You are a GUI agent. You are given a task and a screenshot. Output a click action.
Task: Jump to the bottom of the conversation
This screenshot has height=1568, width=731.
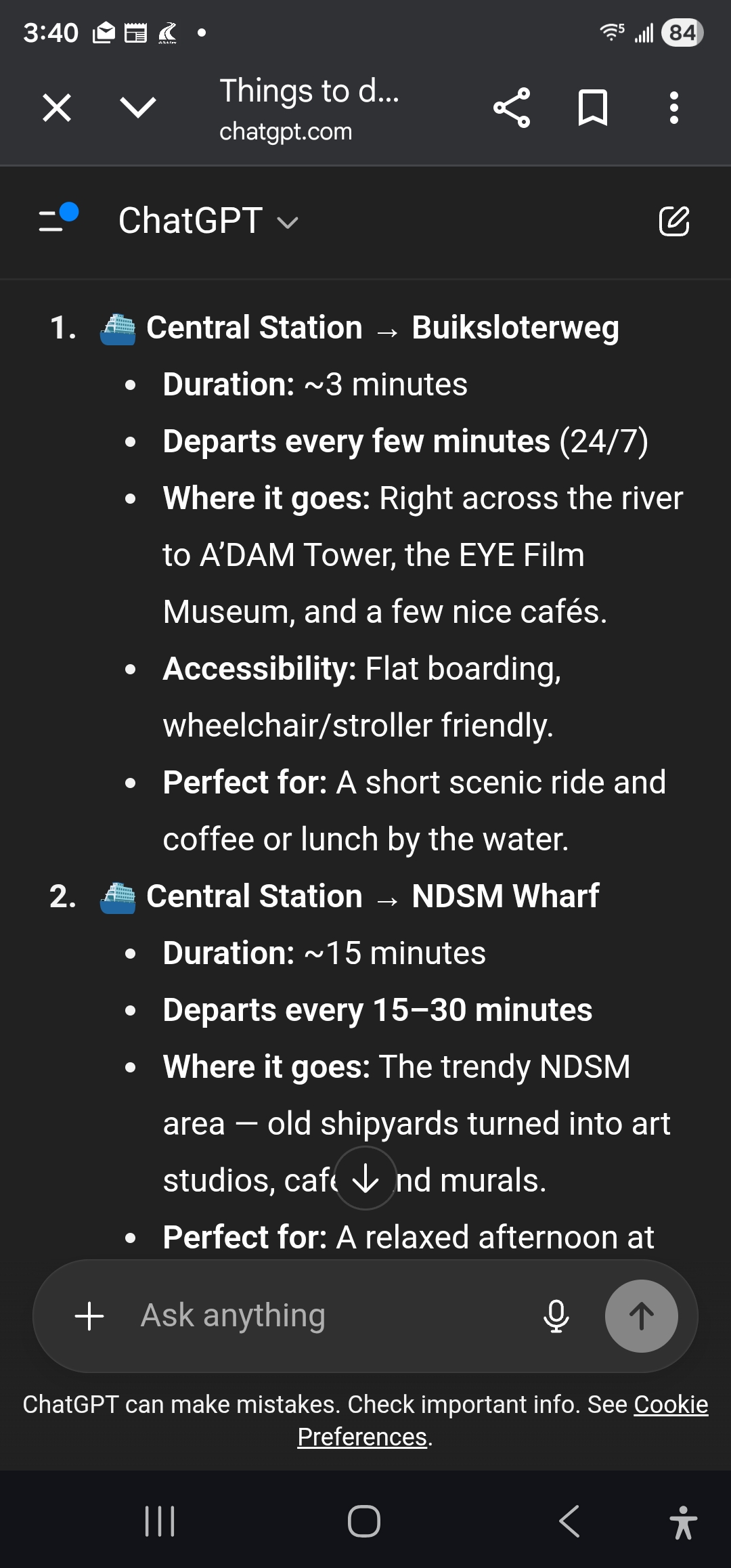(365, 1178)
